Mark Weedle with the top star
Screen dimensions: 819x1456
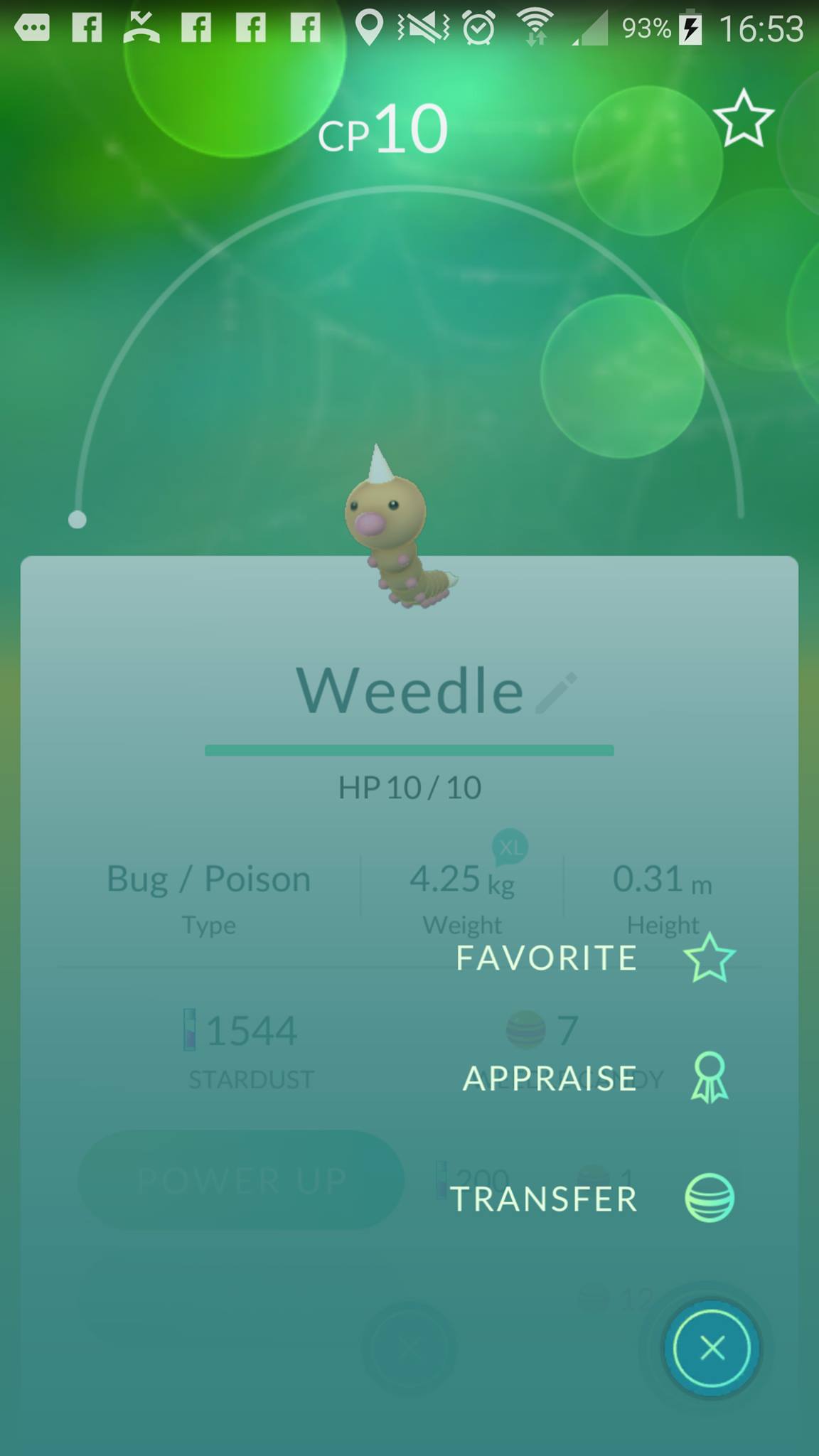(743, 119)
